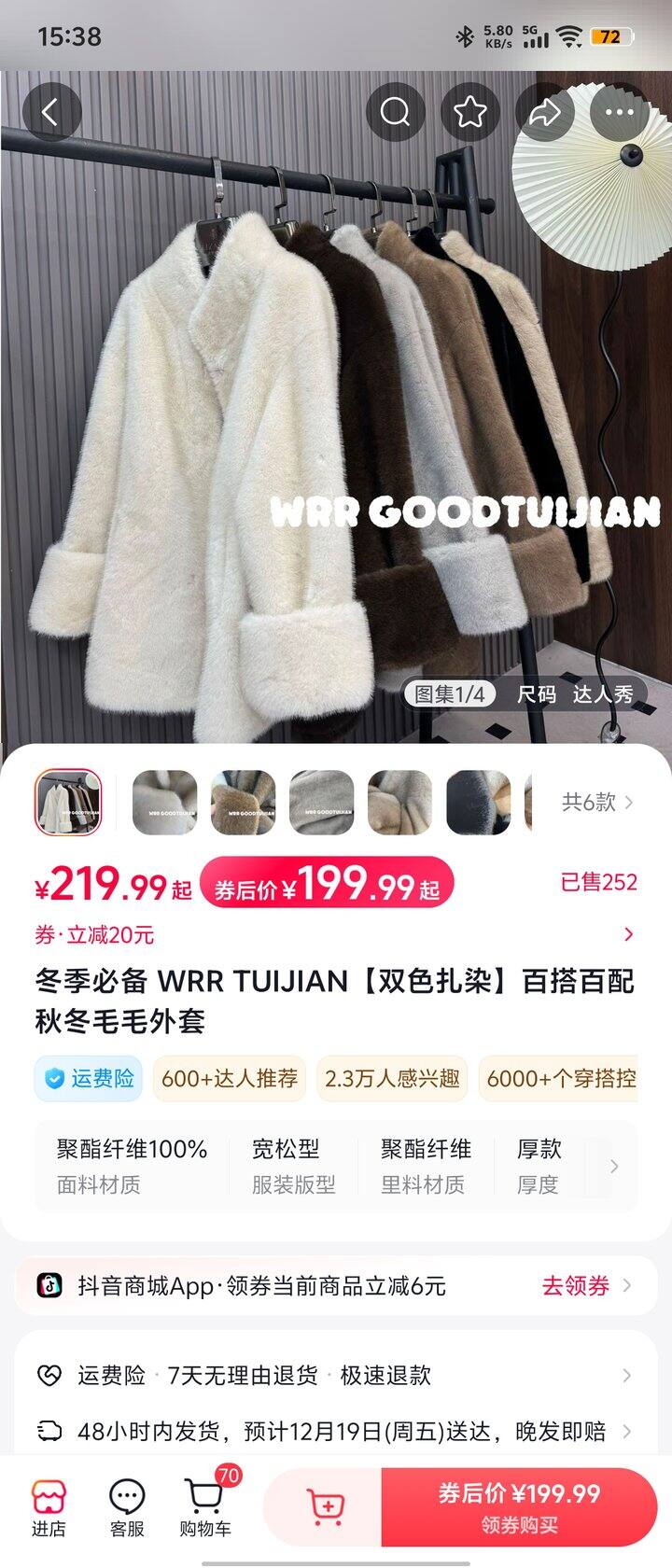Open the 购物车 shopping cart
This screenshot has width=672, height=1568.
click(x=205, y=1508)
